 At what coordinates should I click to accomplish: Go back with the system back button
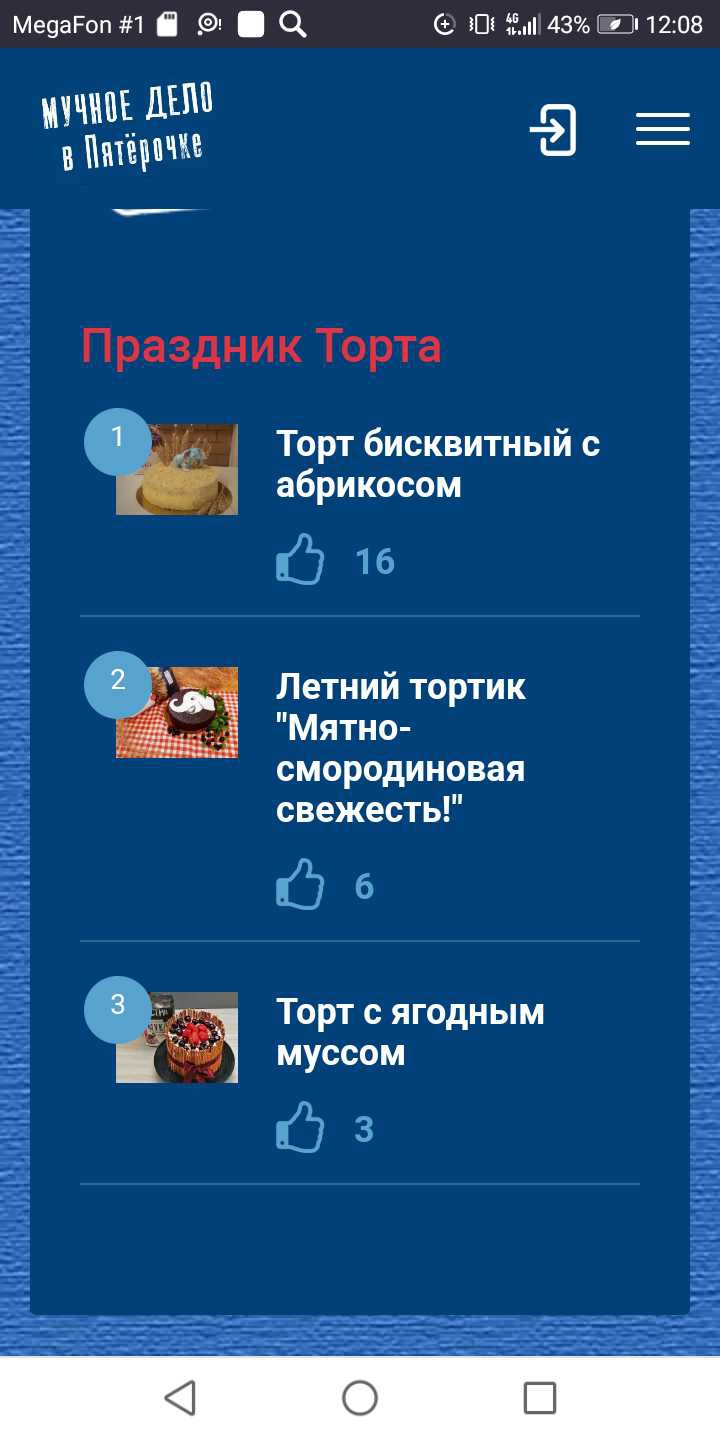click(180, 1397)
